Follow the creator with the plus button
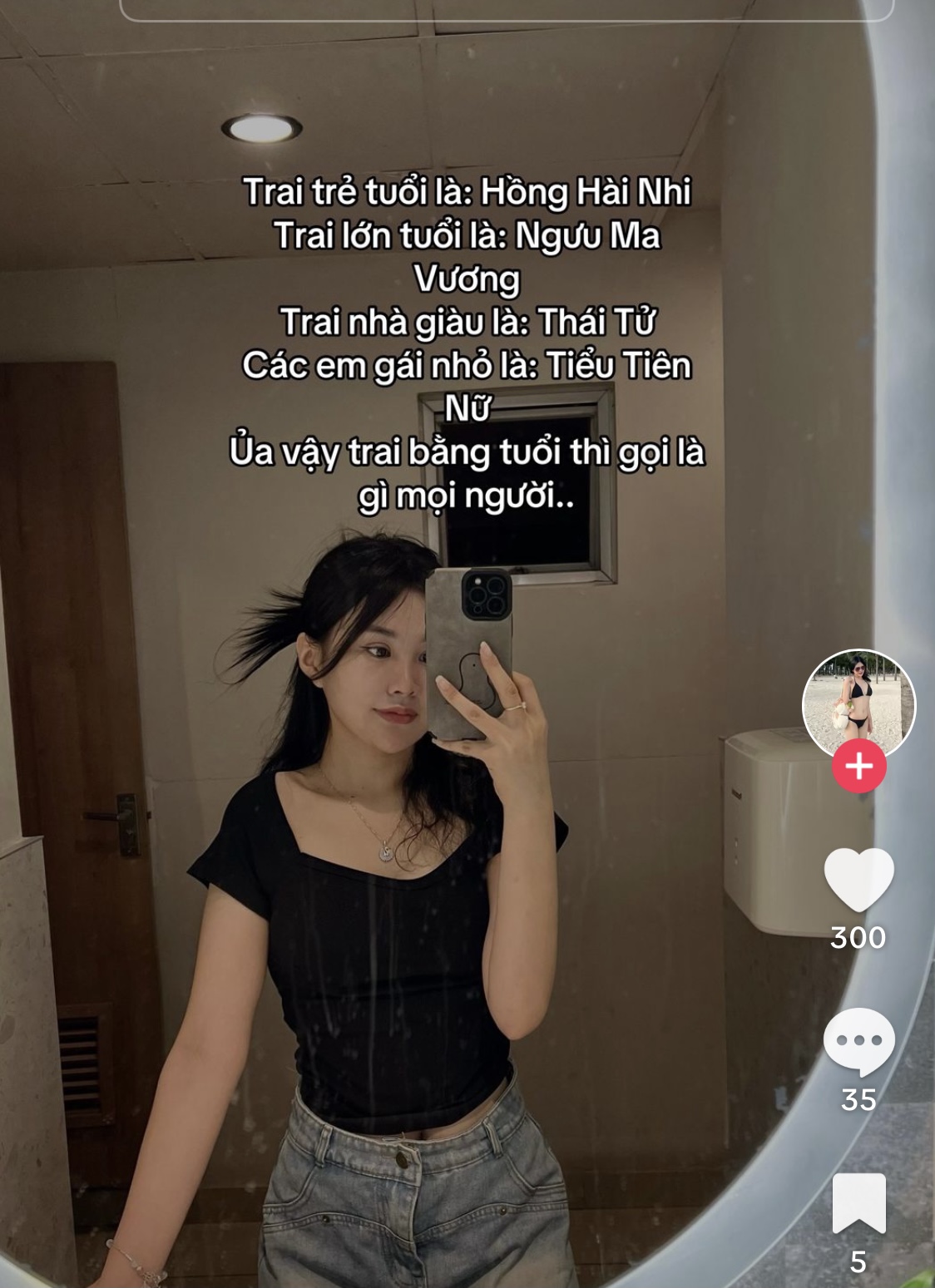The width and height of the screenshot is (935, 1288). 858,766
